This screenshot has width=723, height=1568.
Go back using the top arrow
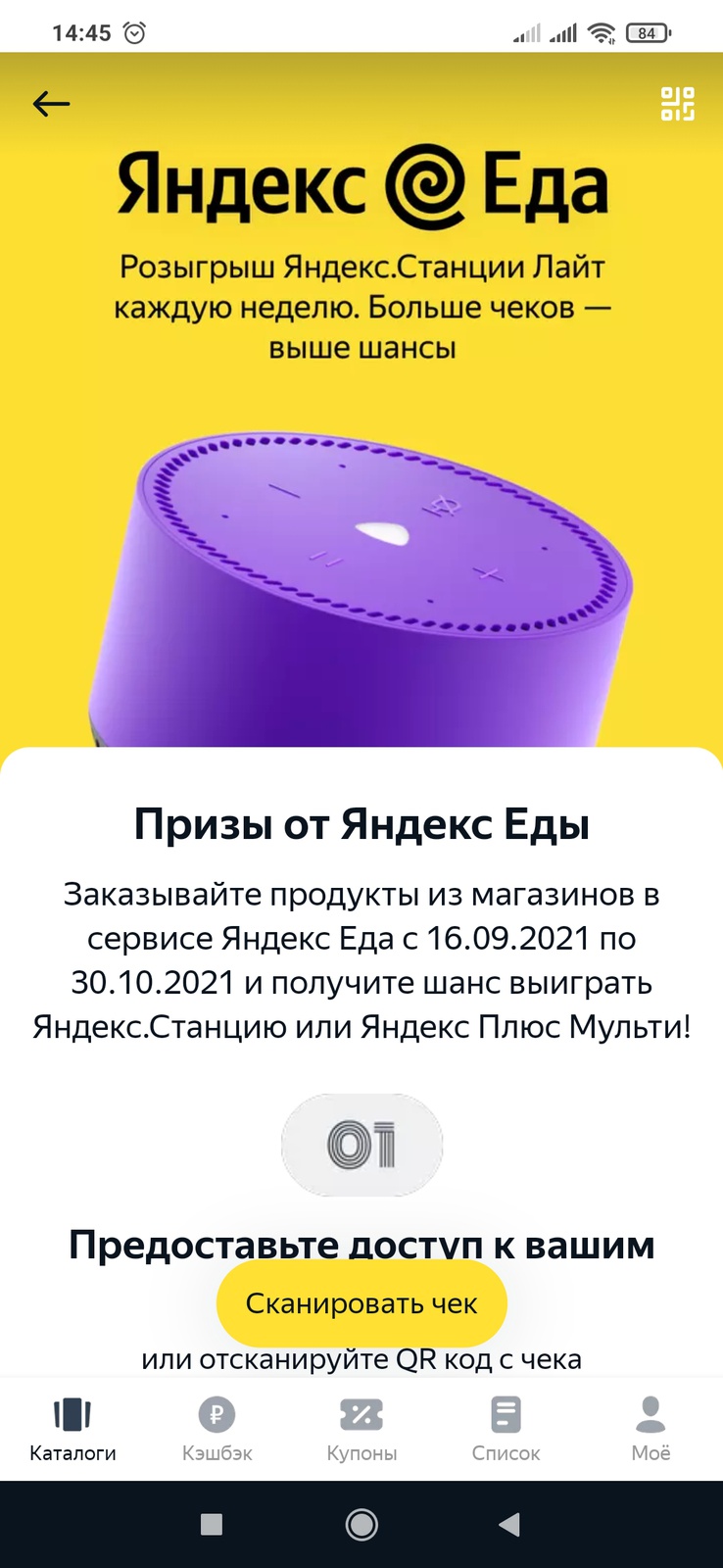51,104
